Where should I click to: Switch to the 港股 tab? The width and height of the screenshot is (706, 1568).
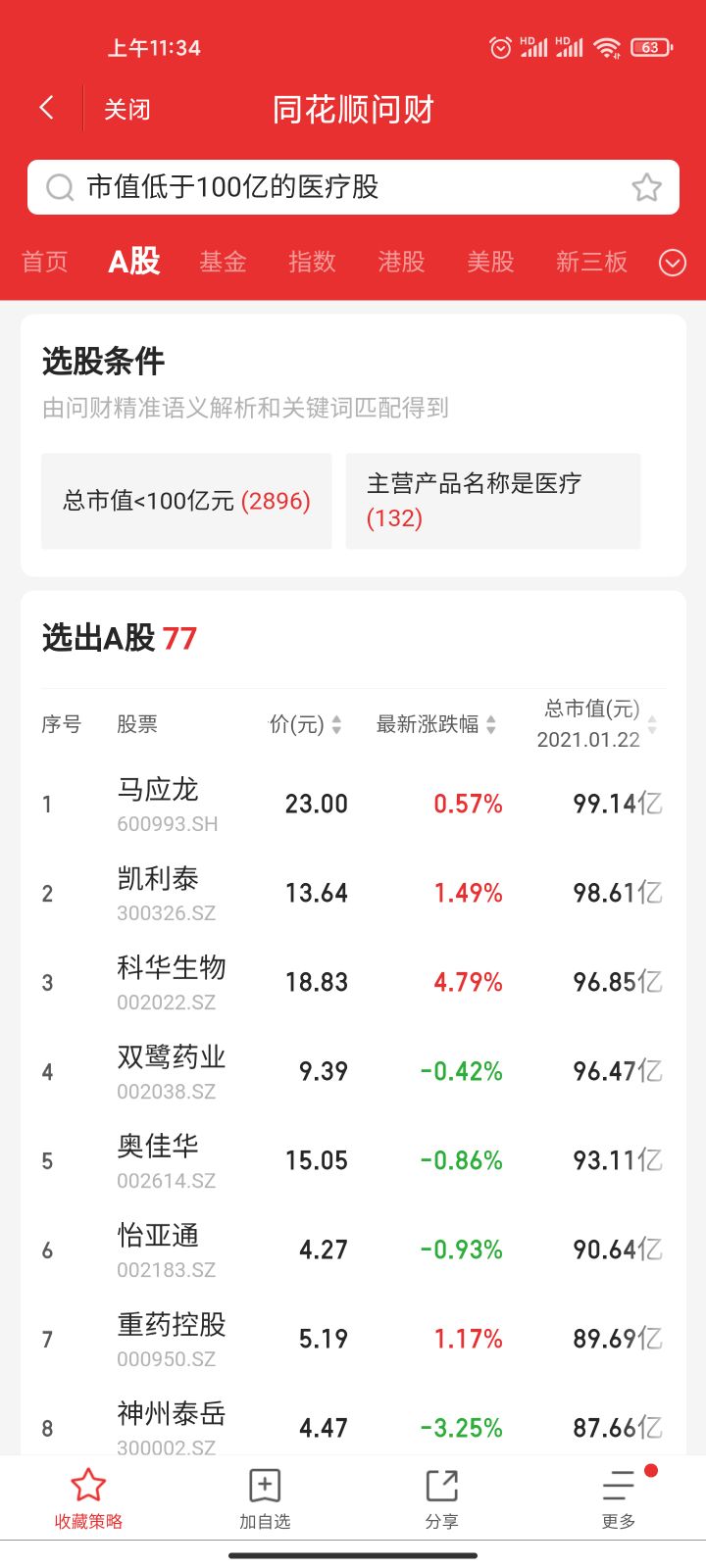click(401, 262)
